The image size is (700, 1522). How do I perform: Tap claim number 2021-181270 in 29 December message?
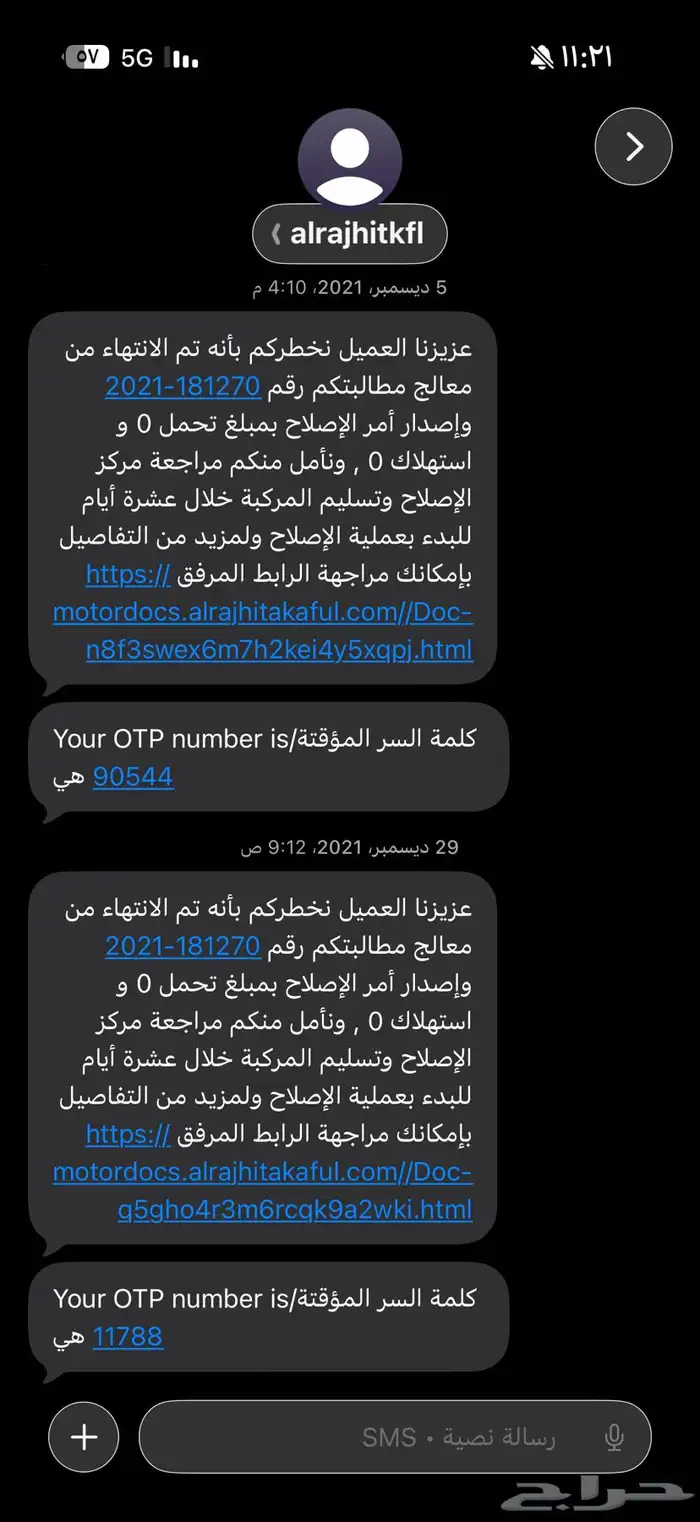182,946
